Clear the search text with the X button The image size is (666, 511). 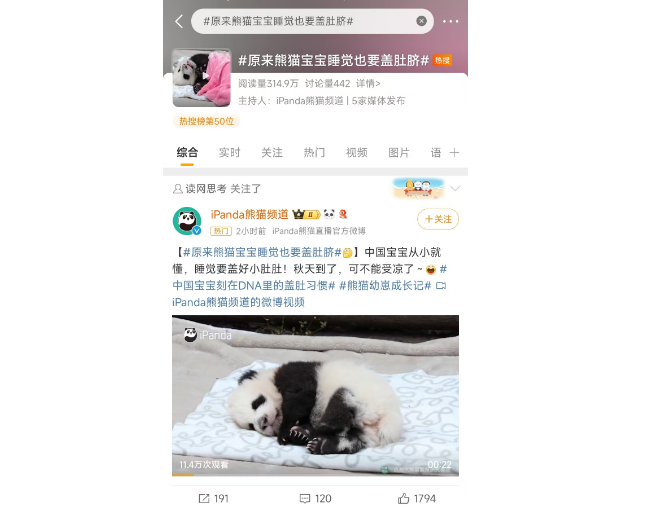pyautogui.click(x=421, y=21)
